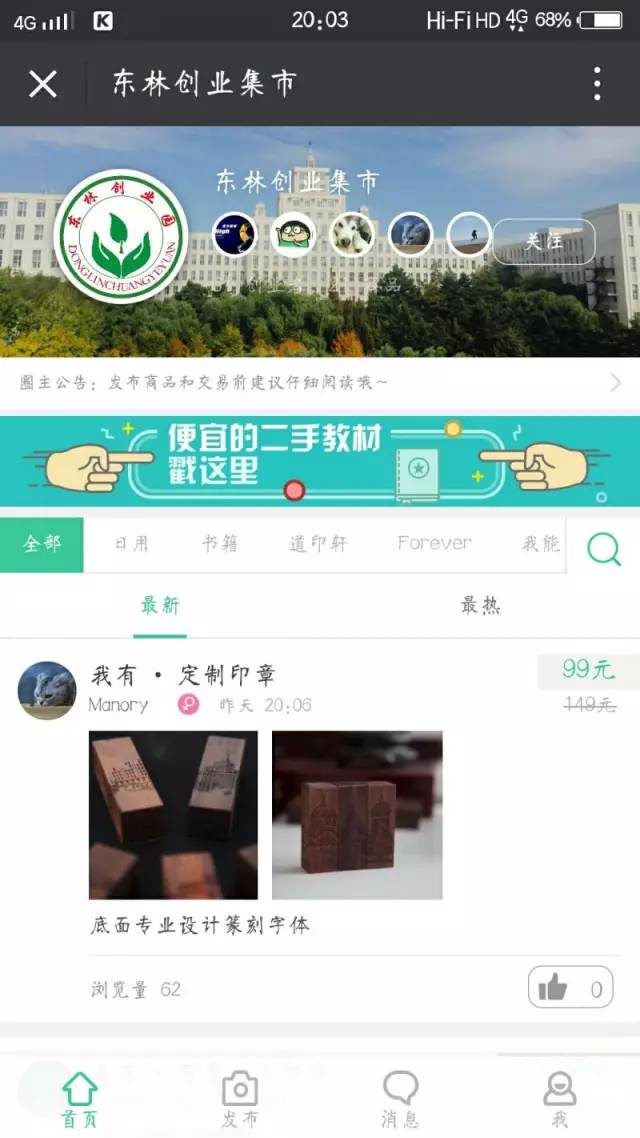Viewport: 640px width, 1138px height.
Task: View the first stamp photo
Action: coord(173,815)
